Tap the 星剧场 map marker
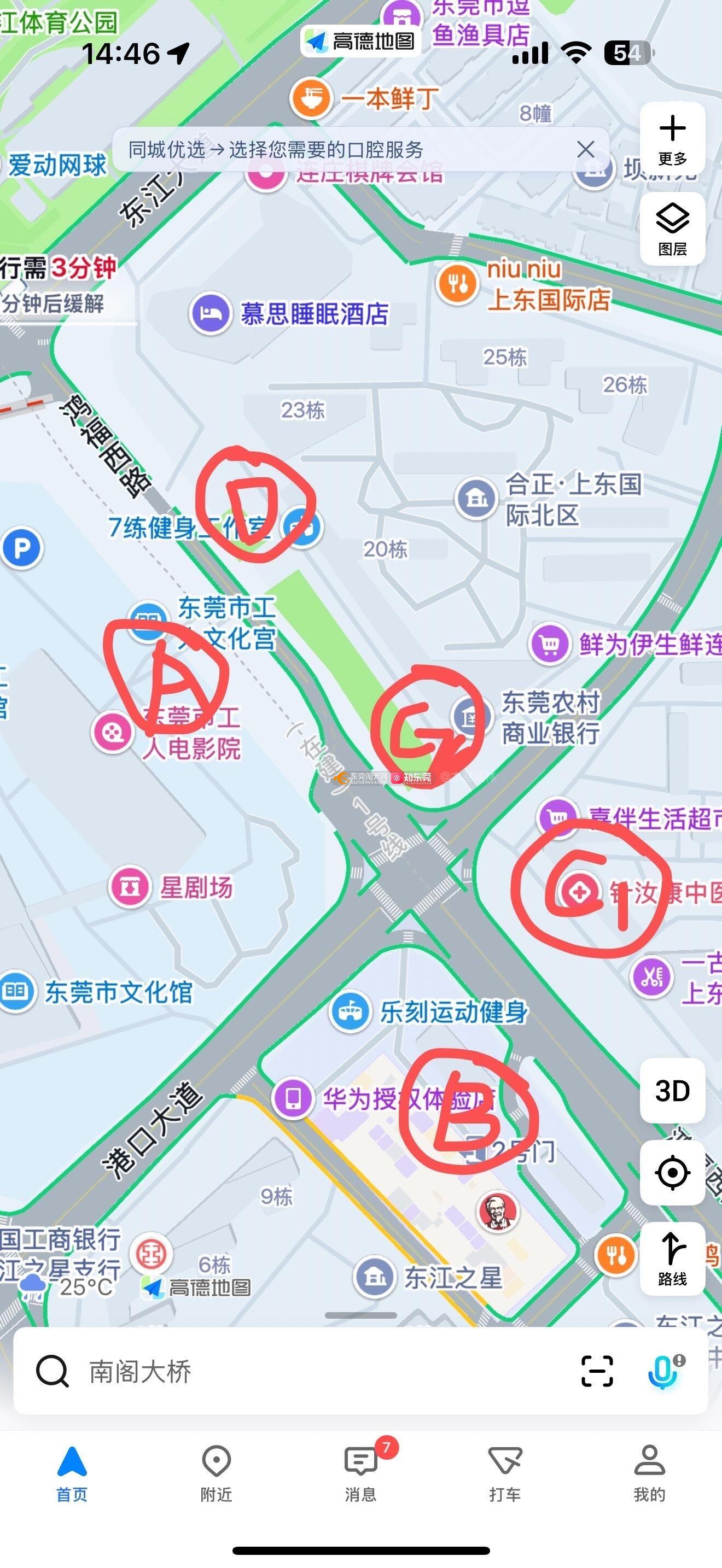 click(129, 887)
